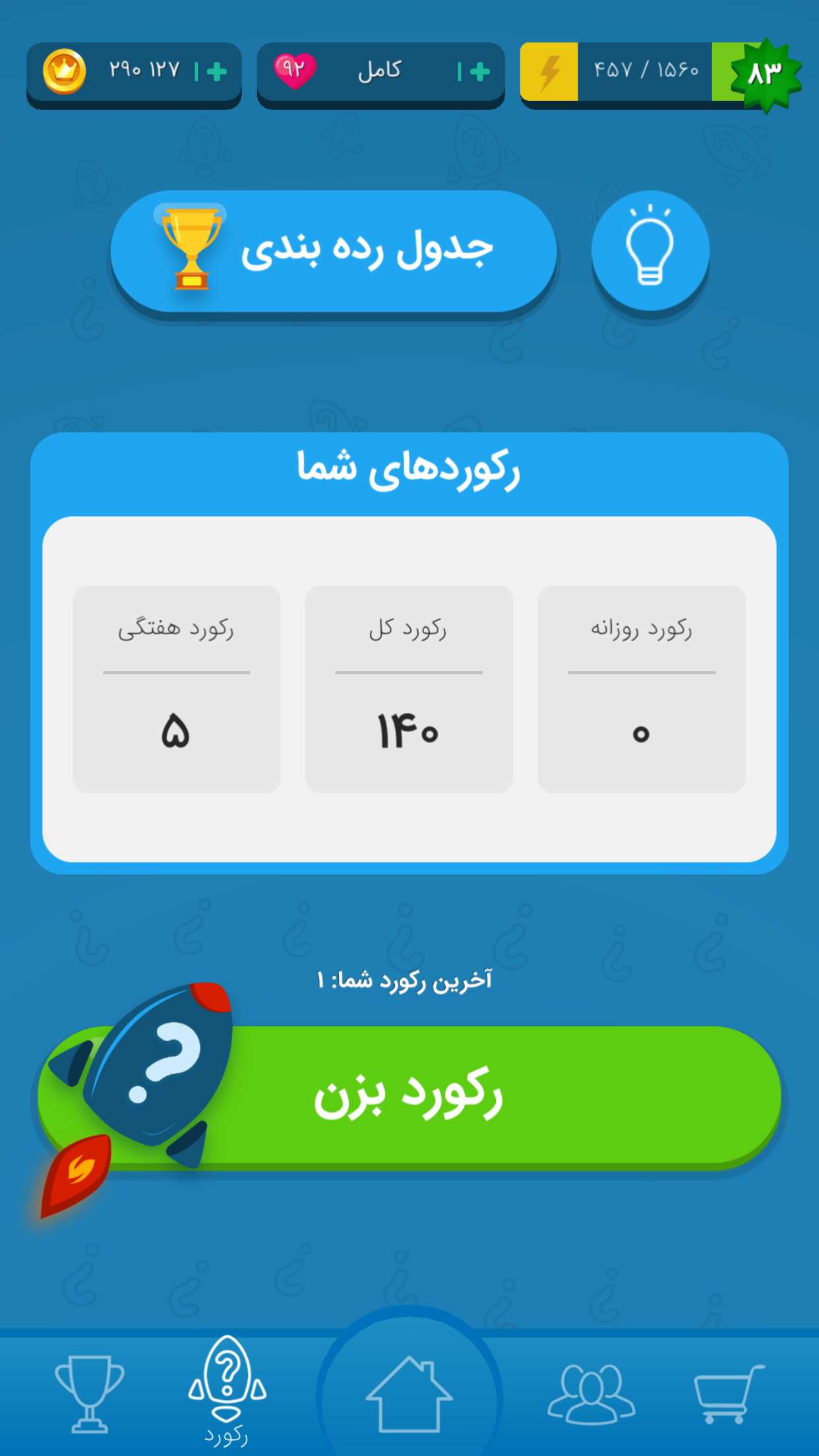The height and width of the screenshot is (1456, 819).
Task: Add more coins with the plus icon
Action: tap(216, 71)
